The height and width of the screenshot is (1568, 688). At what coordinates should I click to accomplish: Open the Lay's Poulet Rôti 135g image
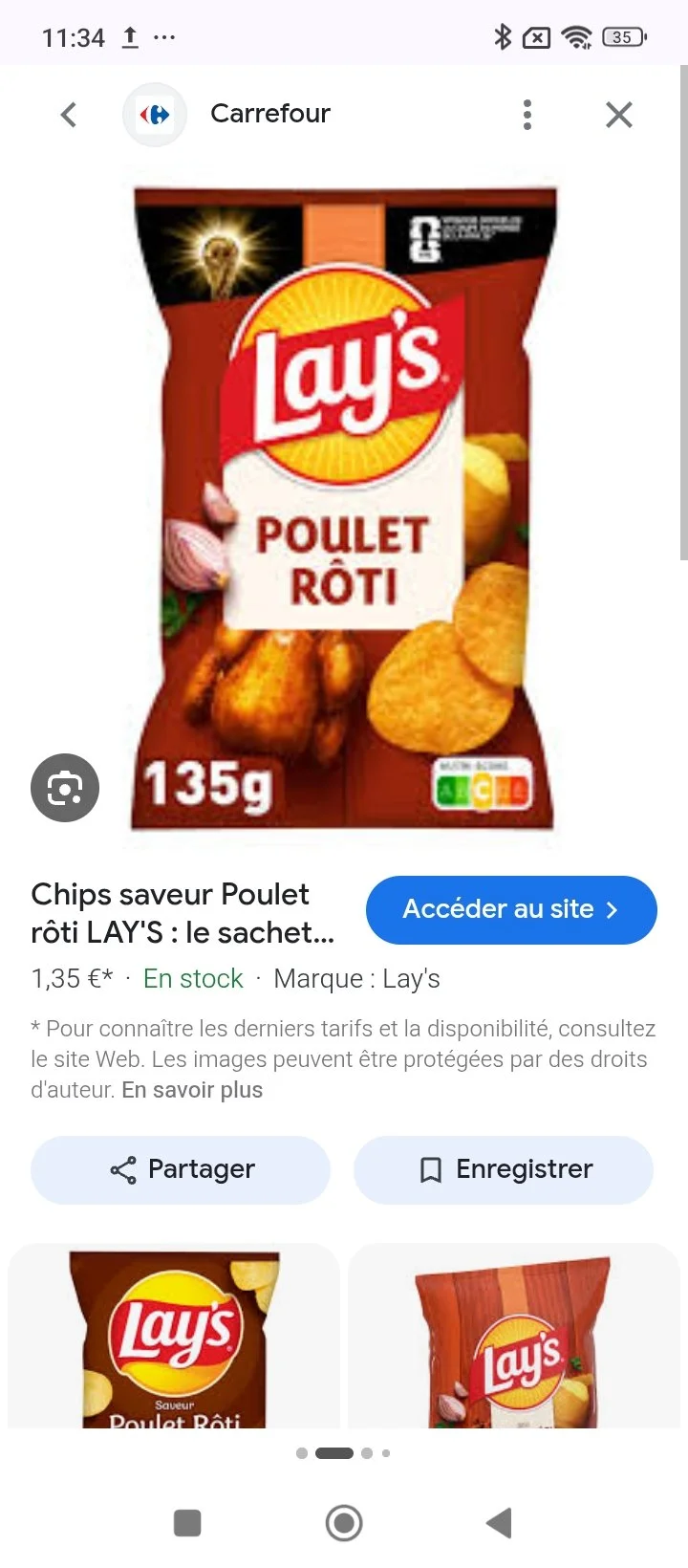[x=344, y=509]
